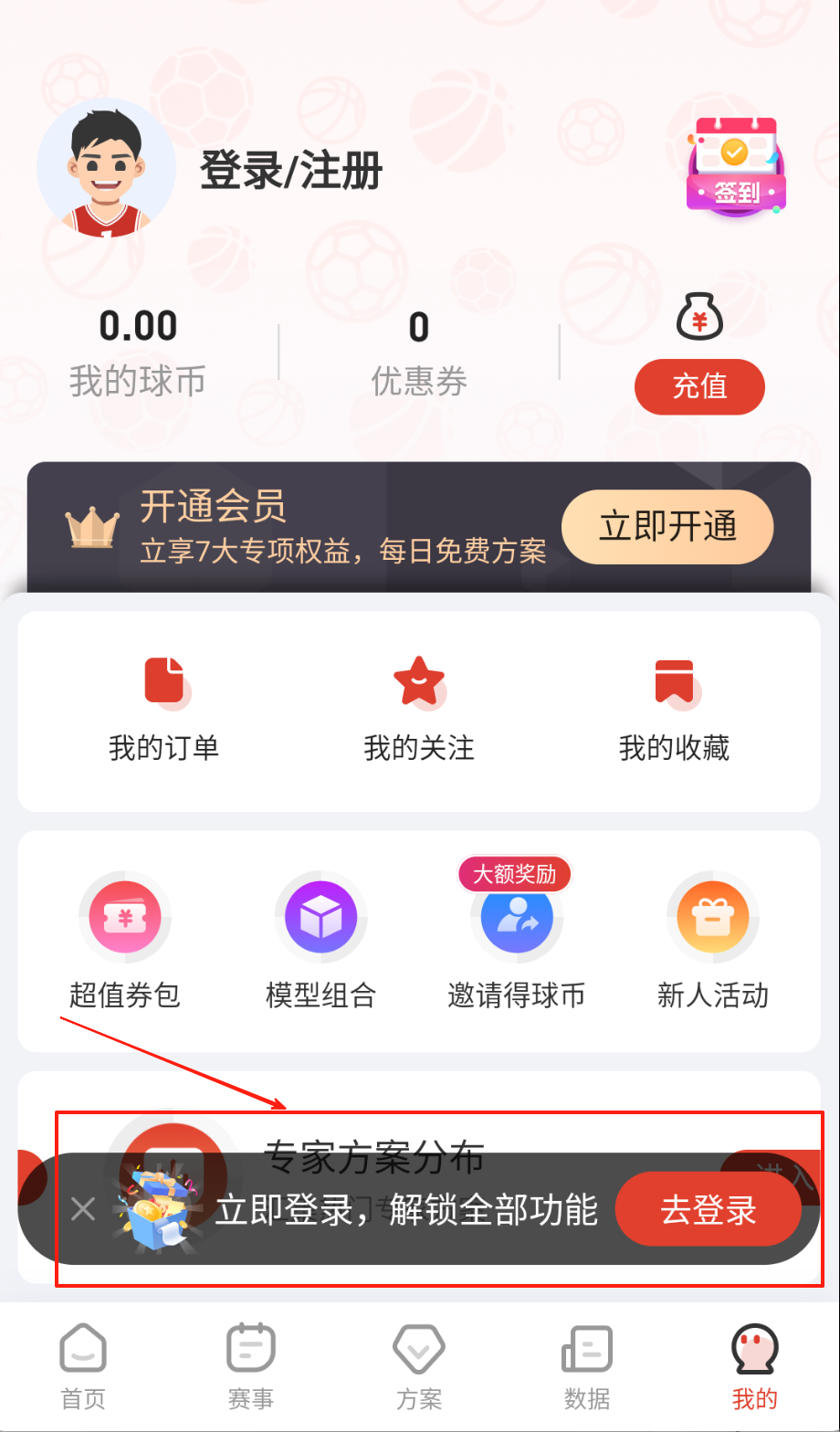
Task: Dismiss the login prompt banner
Action: pos(83,1209)
